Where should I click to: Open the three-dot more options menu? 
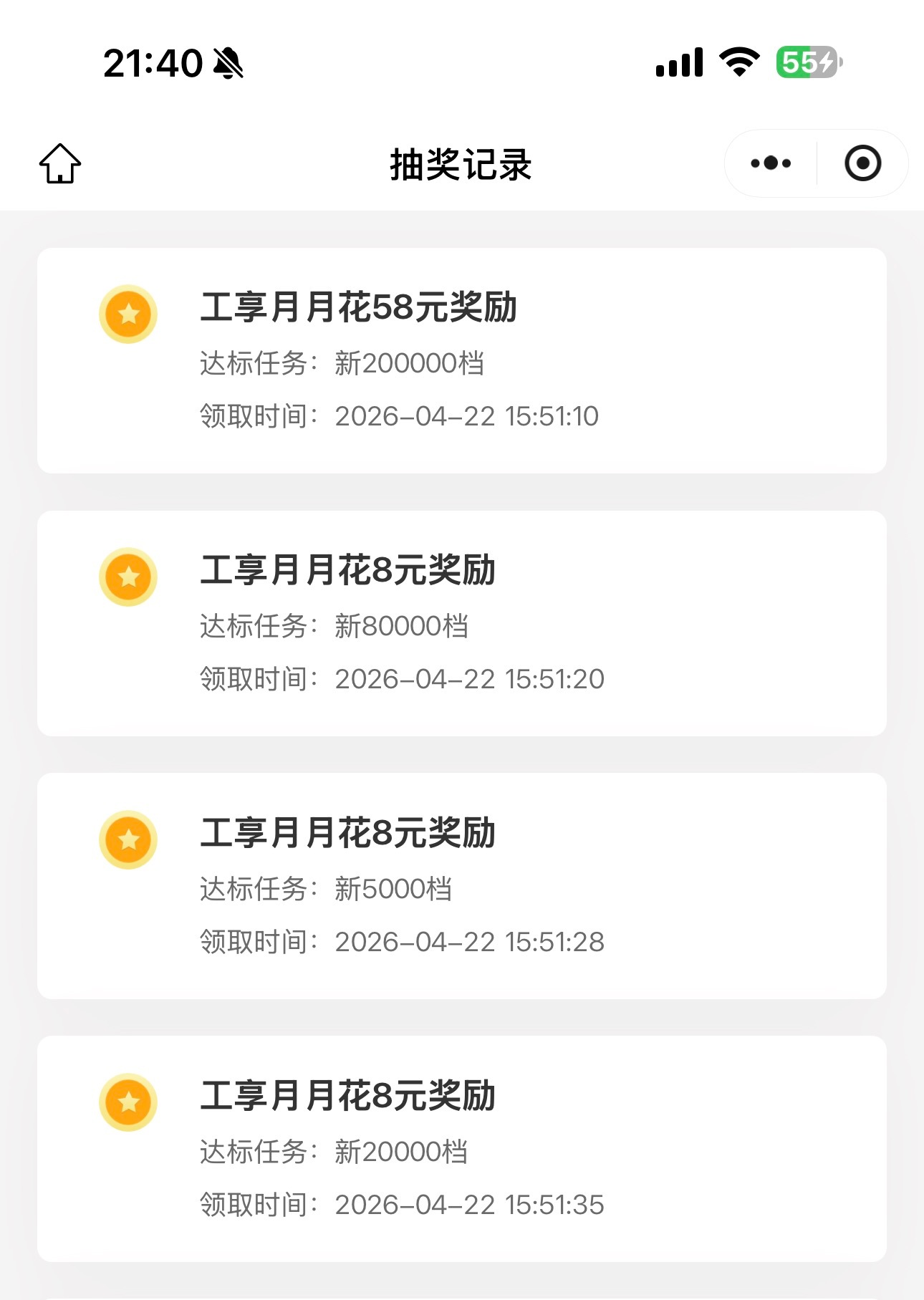pyautogui.click(x=771, y=163)
